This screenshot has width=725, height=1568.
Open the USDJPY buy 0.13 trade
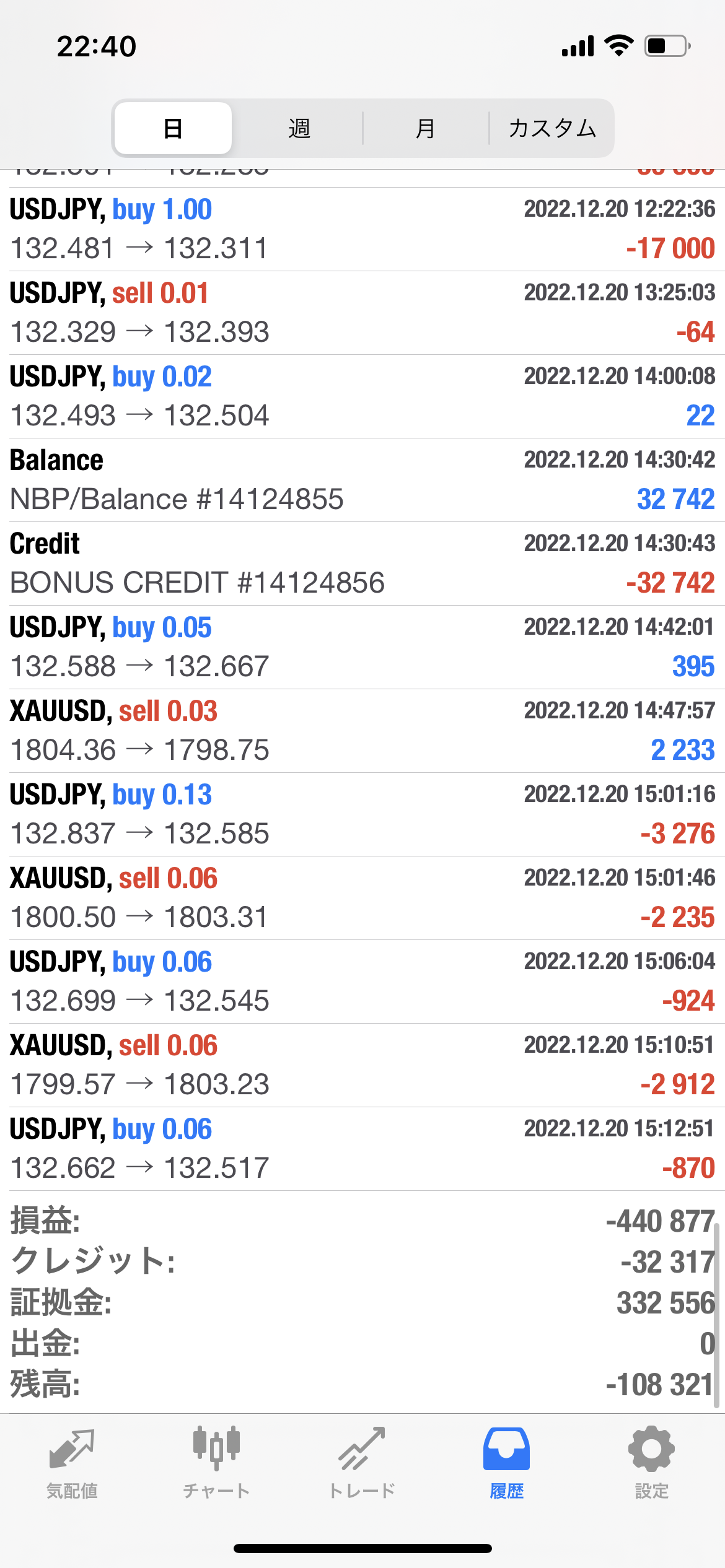362,814
